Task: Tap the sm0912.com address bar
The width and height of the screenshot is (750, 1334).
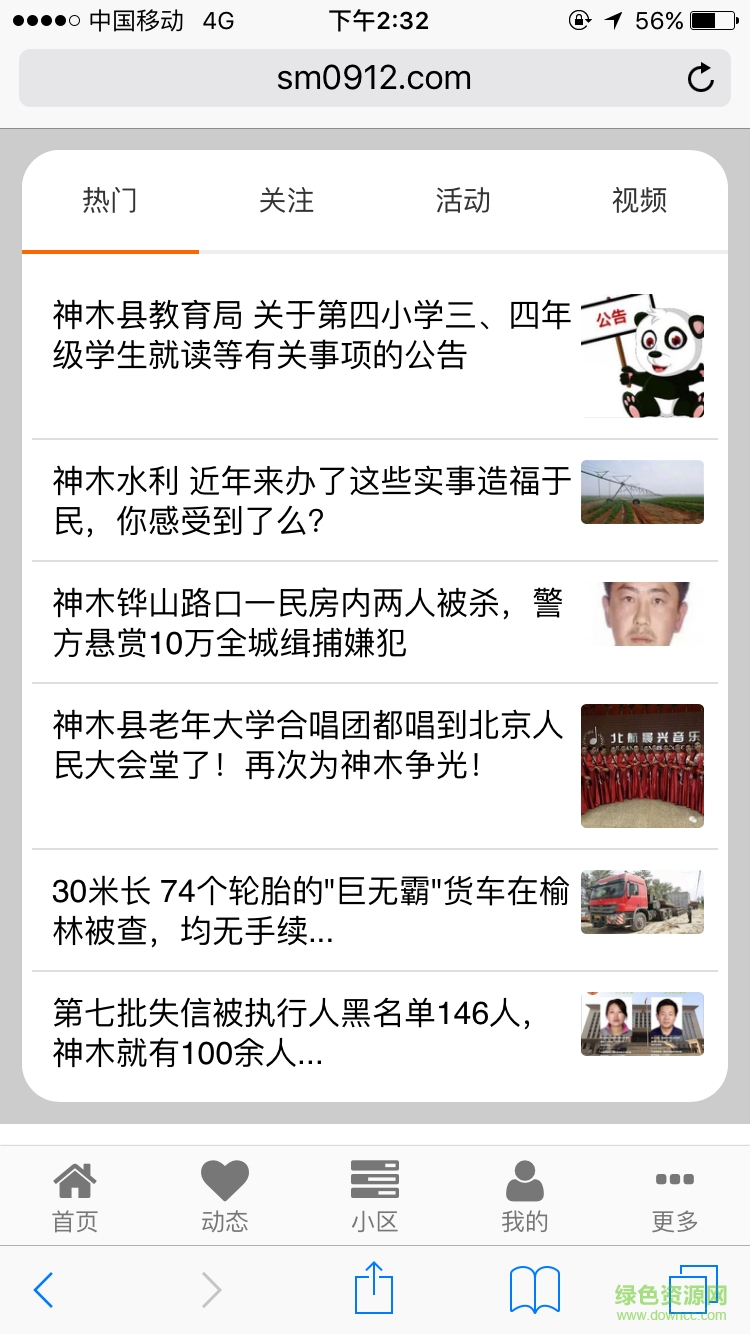Action: [x=373, y=78]
